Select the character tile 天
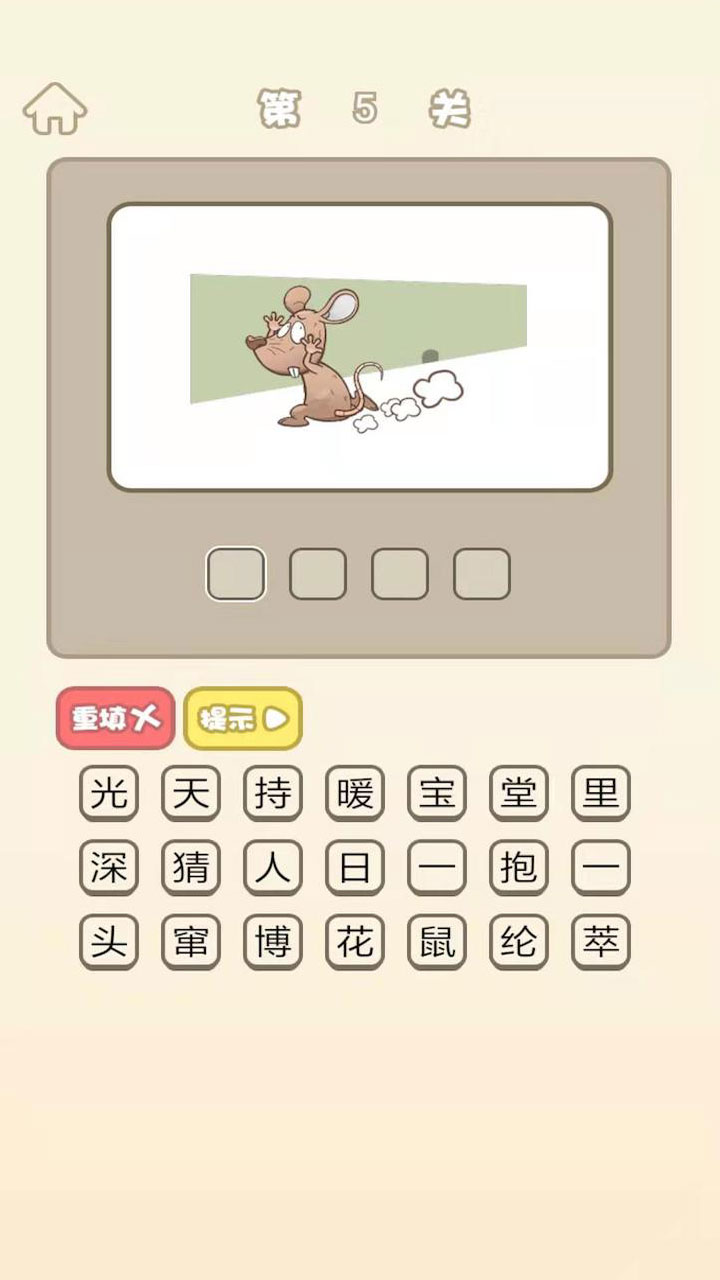 pyautogui.click(x=190, y=793)
